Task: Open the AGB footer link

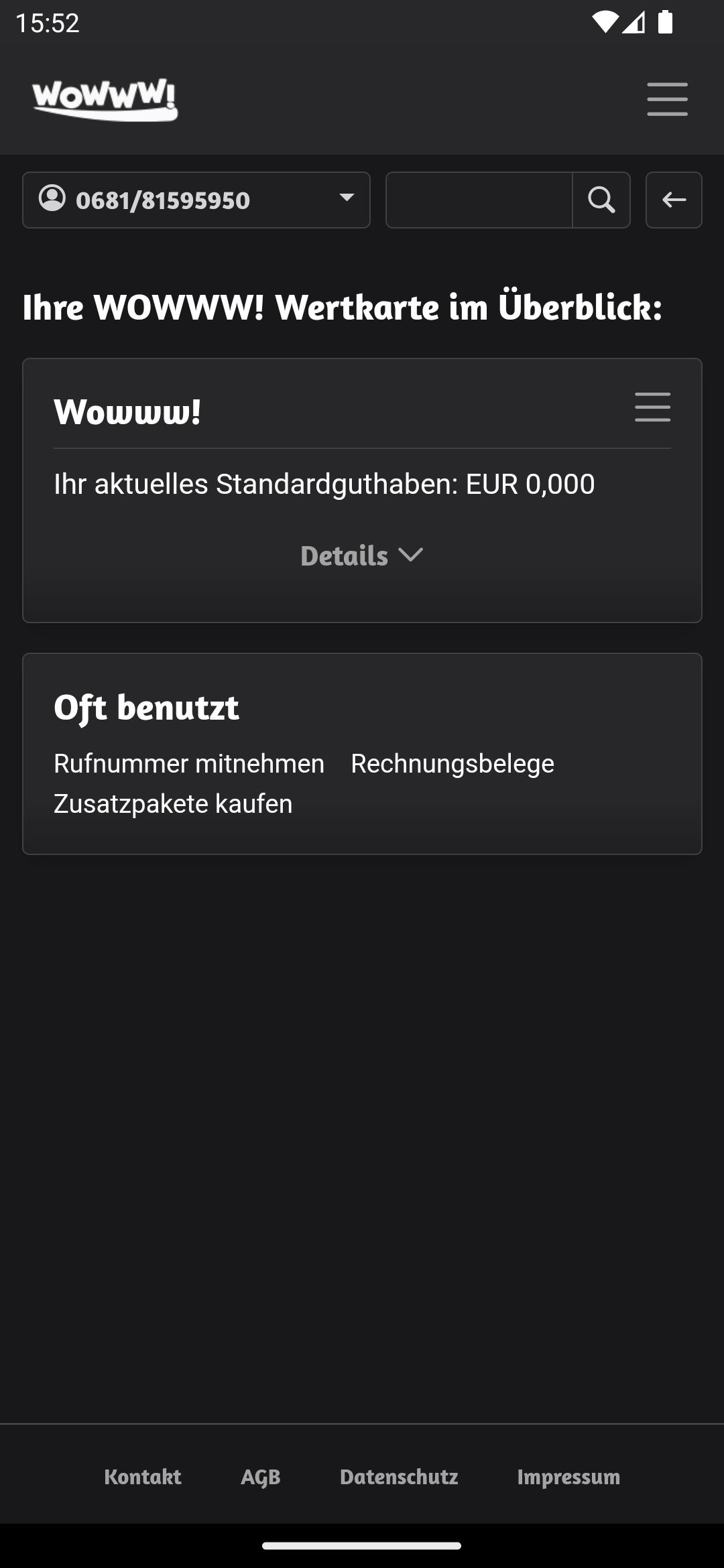Action: pyautogui.click(x=261, y=1477)
